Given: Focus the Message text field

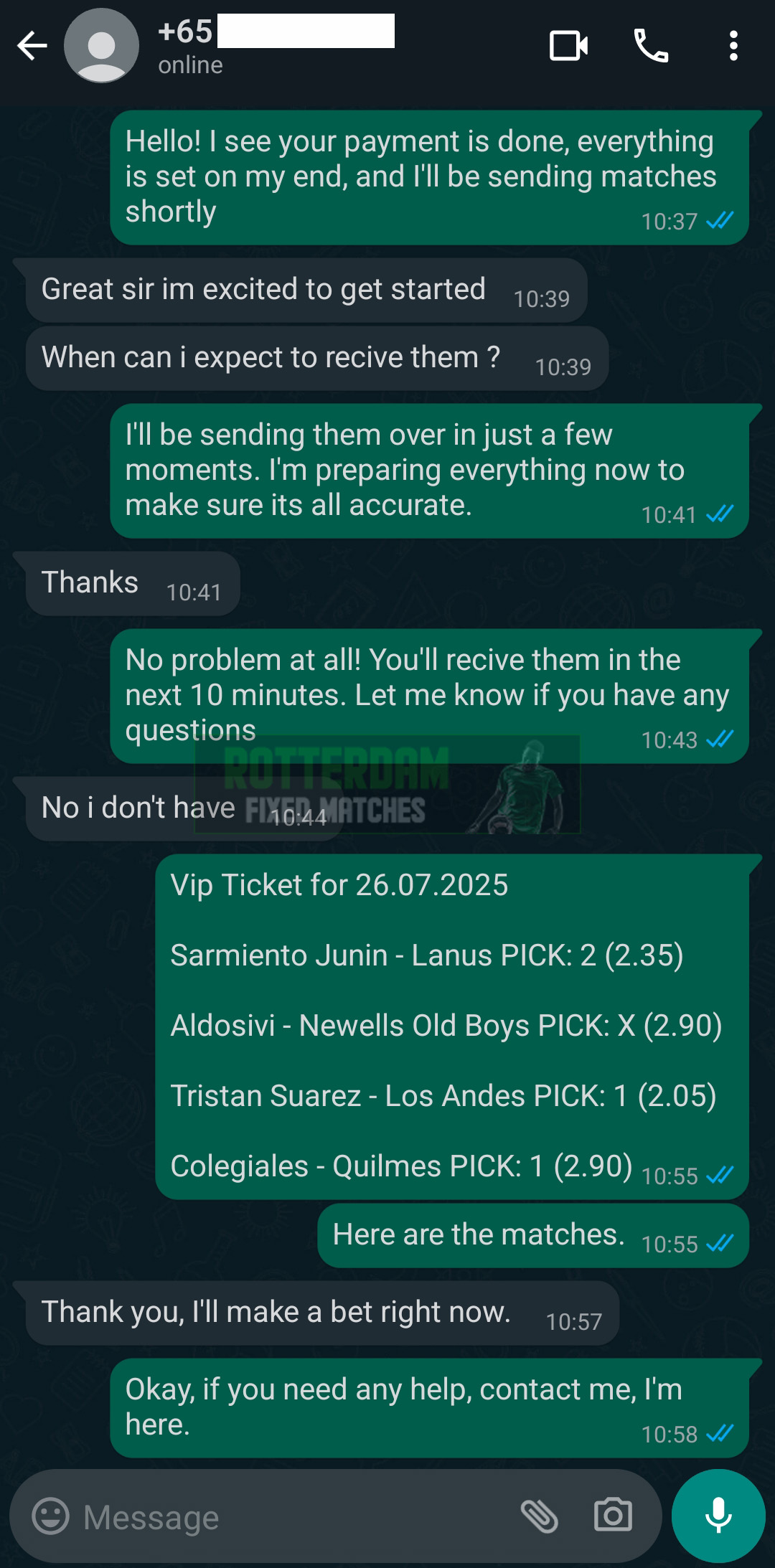Looking at the screenshot, I should (x=287, y=1517).
